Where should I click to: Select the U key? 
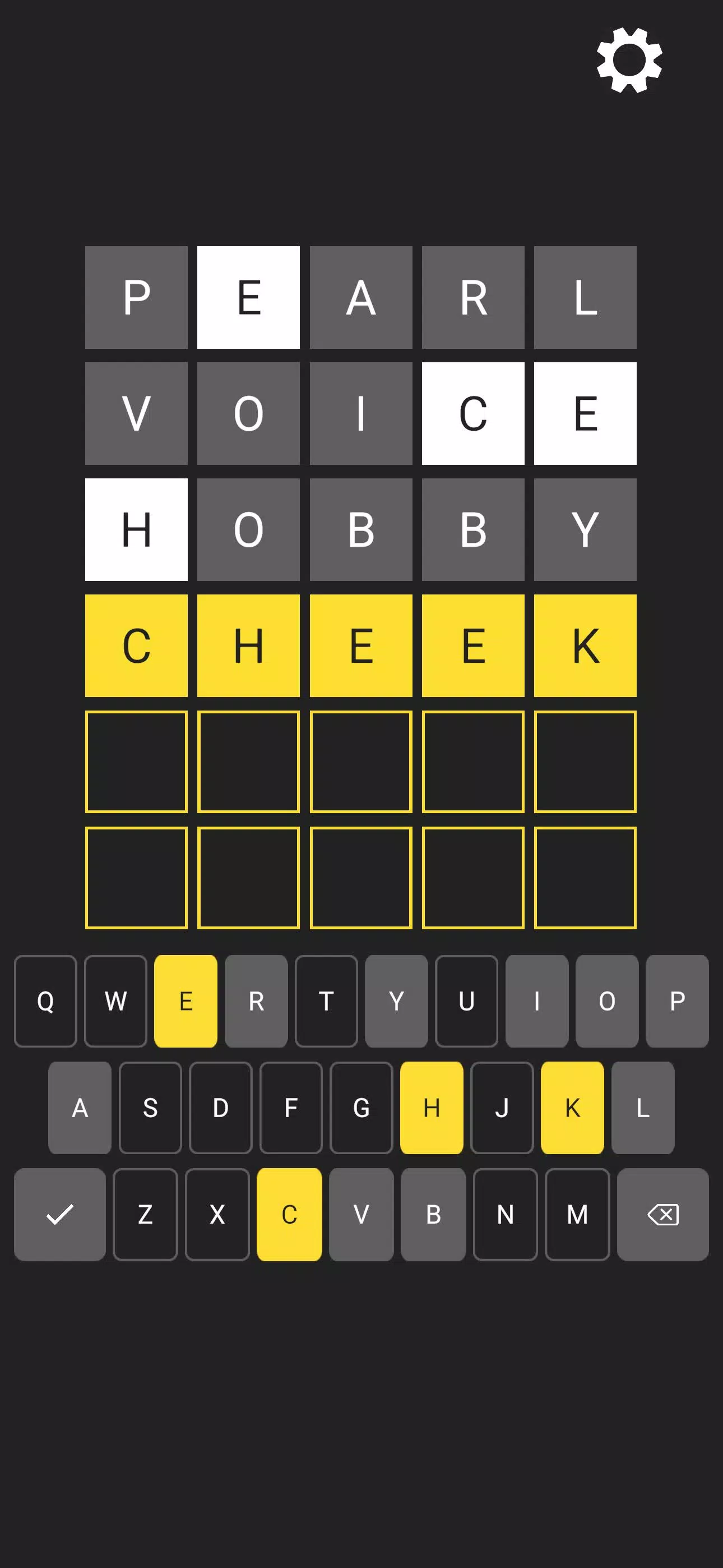tap(467, 1000)
